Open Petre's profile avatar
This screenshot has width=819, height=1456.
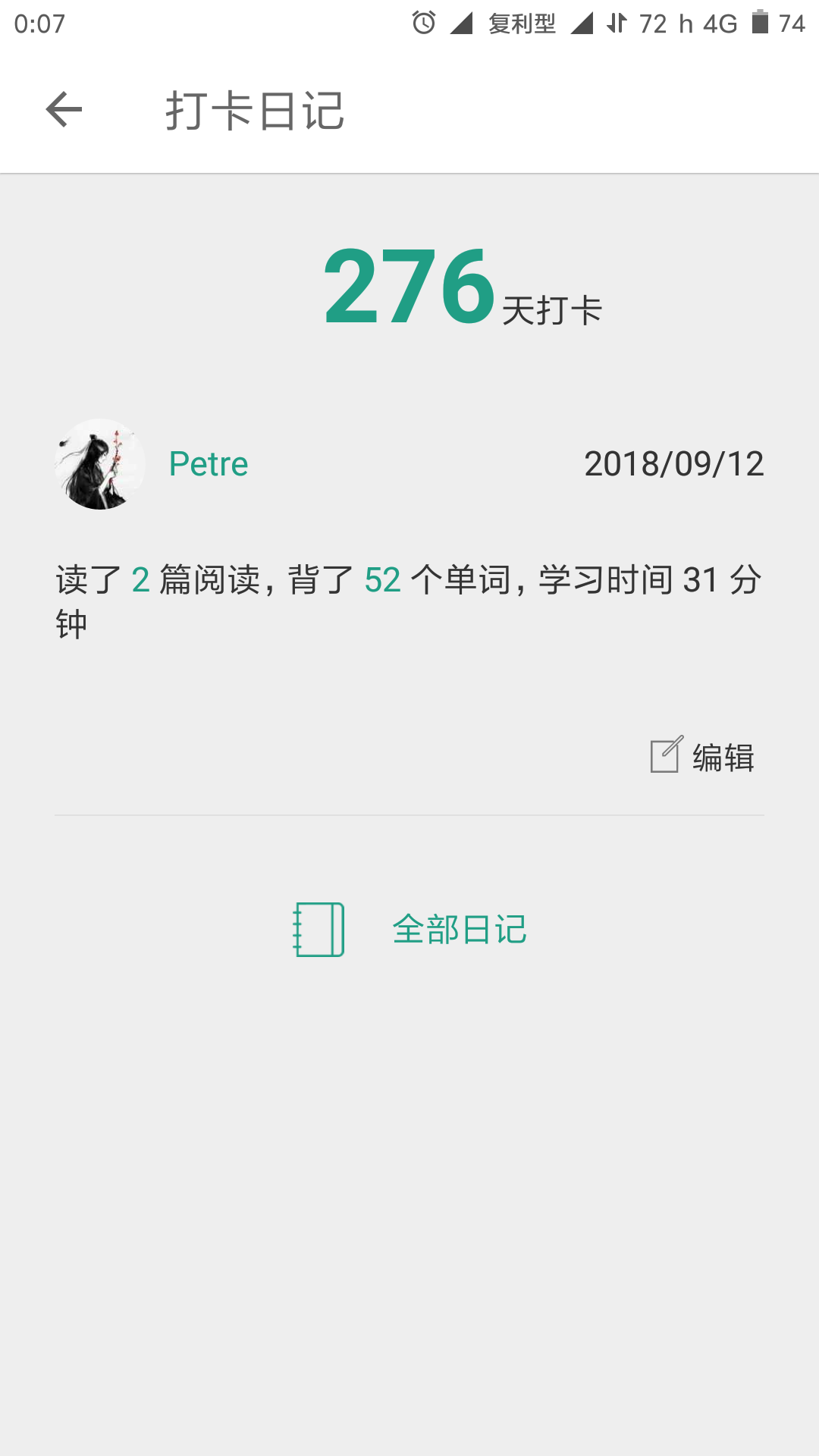(x=100, y=464)
